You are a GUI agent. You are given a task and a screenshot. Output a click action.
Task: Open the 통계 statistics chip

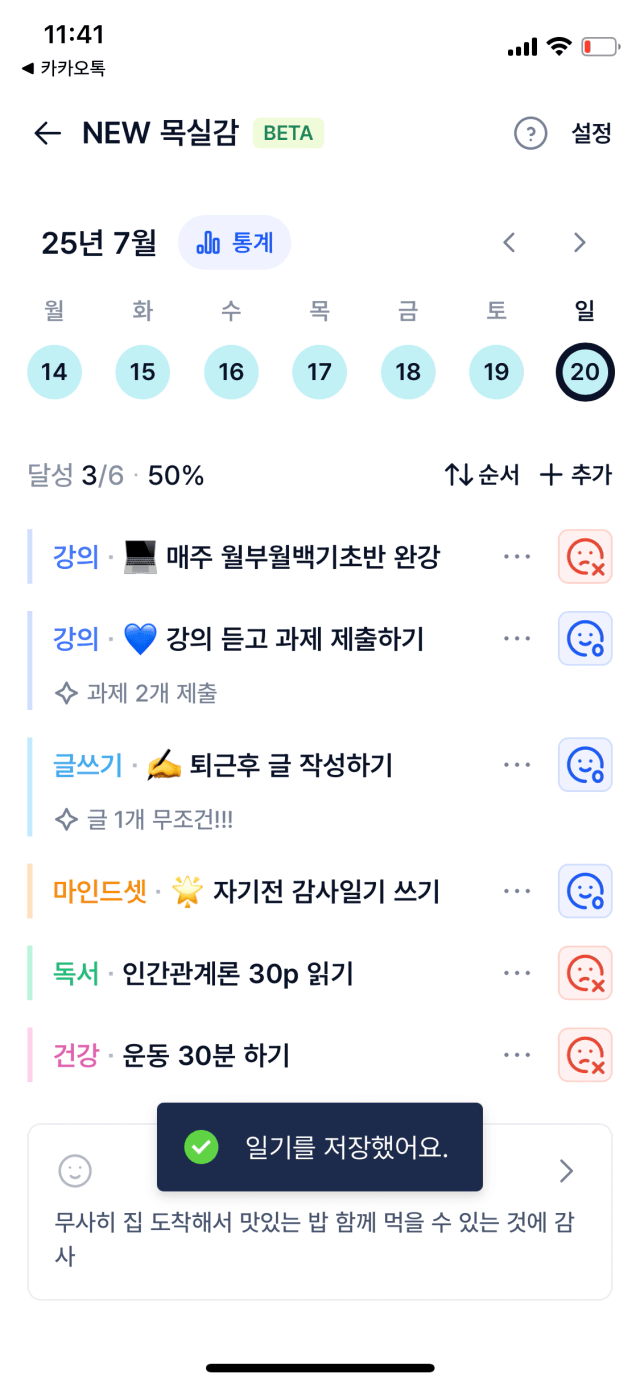click(x=235, y=243)
